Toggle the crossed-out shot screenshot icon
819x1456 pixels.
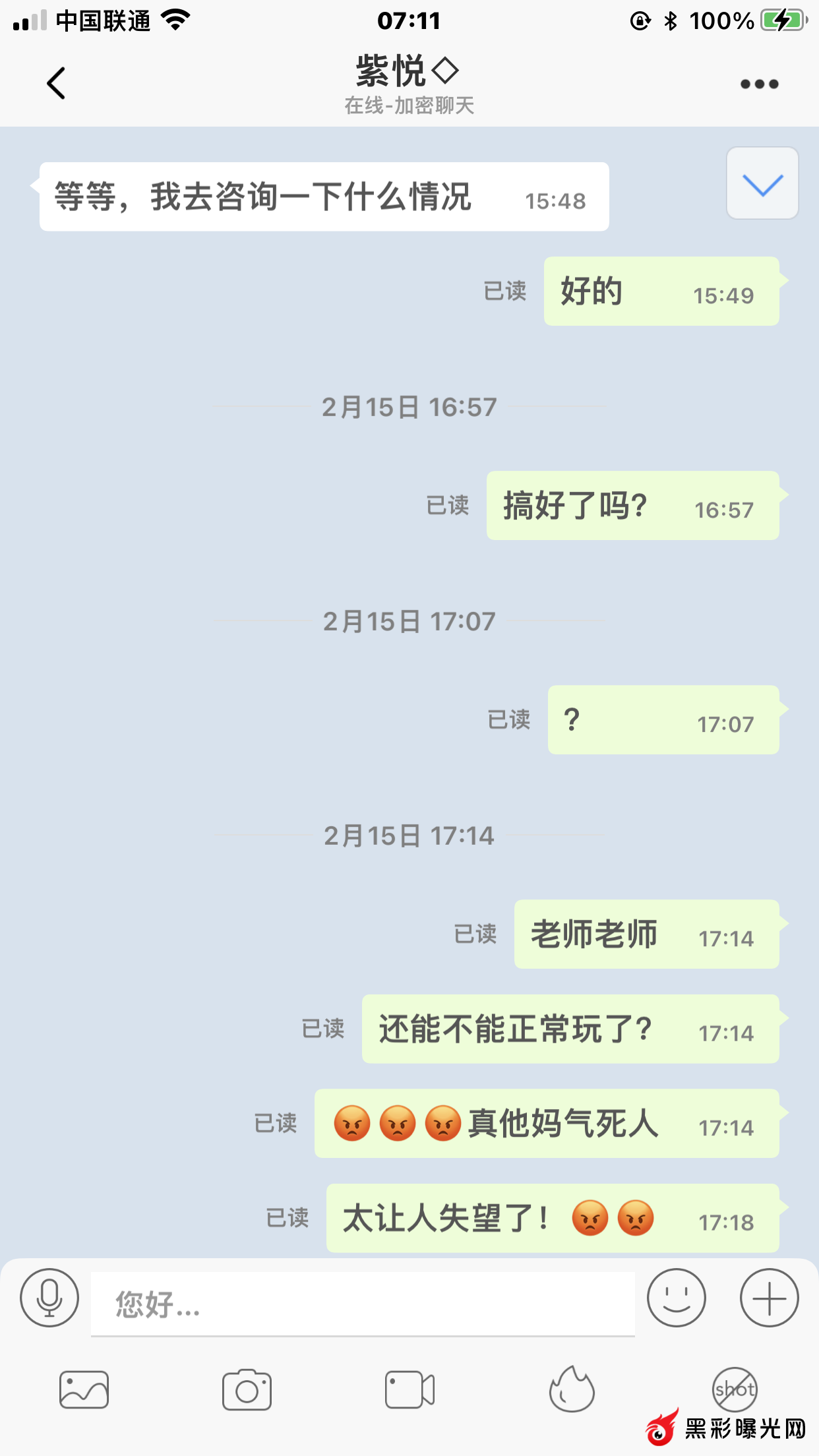[735, 1388]
